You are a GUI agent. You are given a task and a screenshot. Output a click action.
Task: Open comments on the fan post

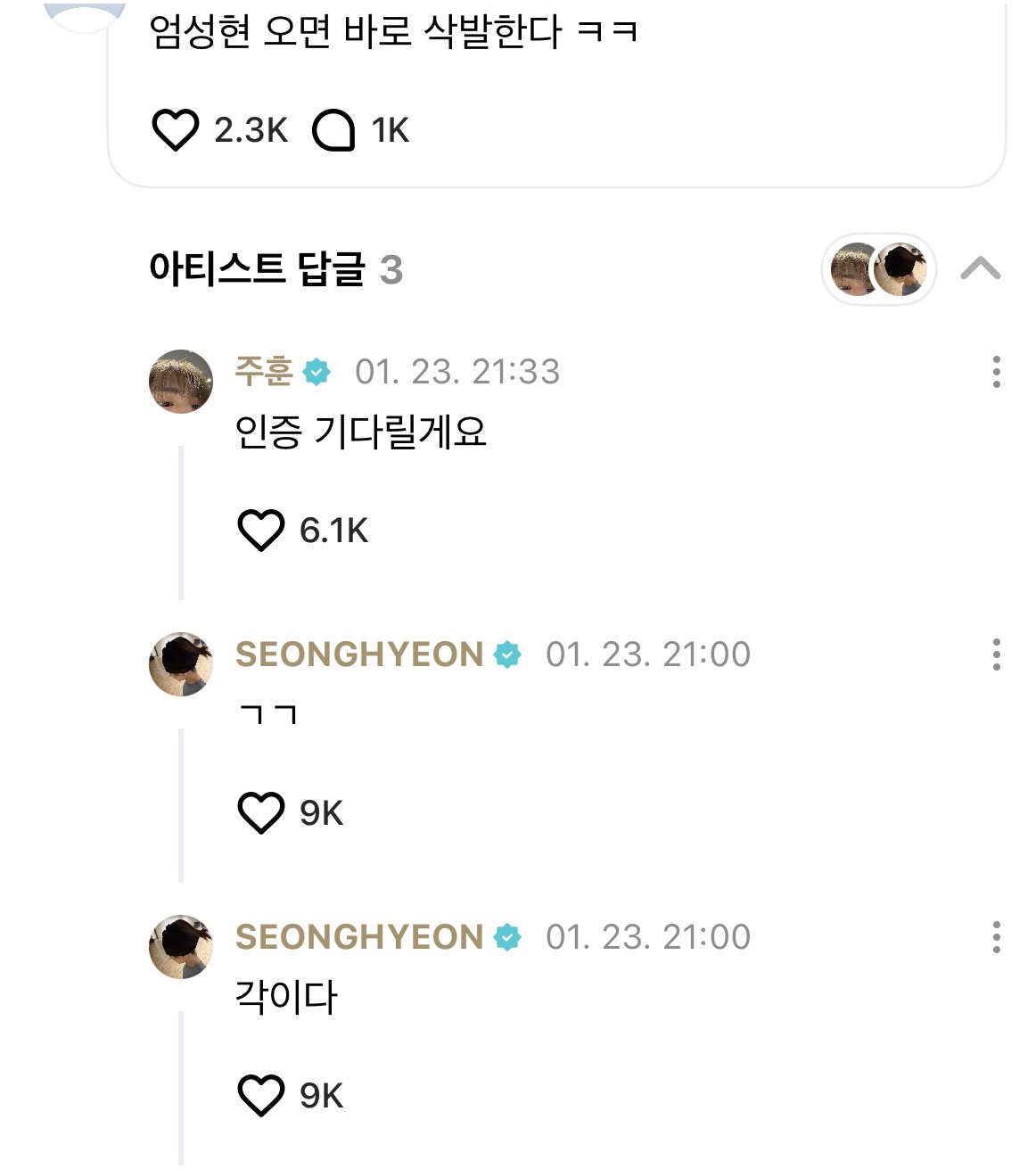pos(333,131)
